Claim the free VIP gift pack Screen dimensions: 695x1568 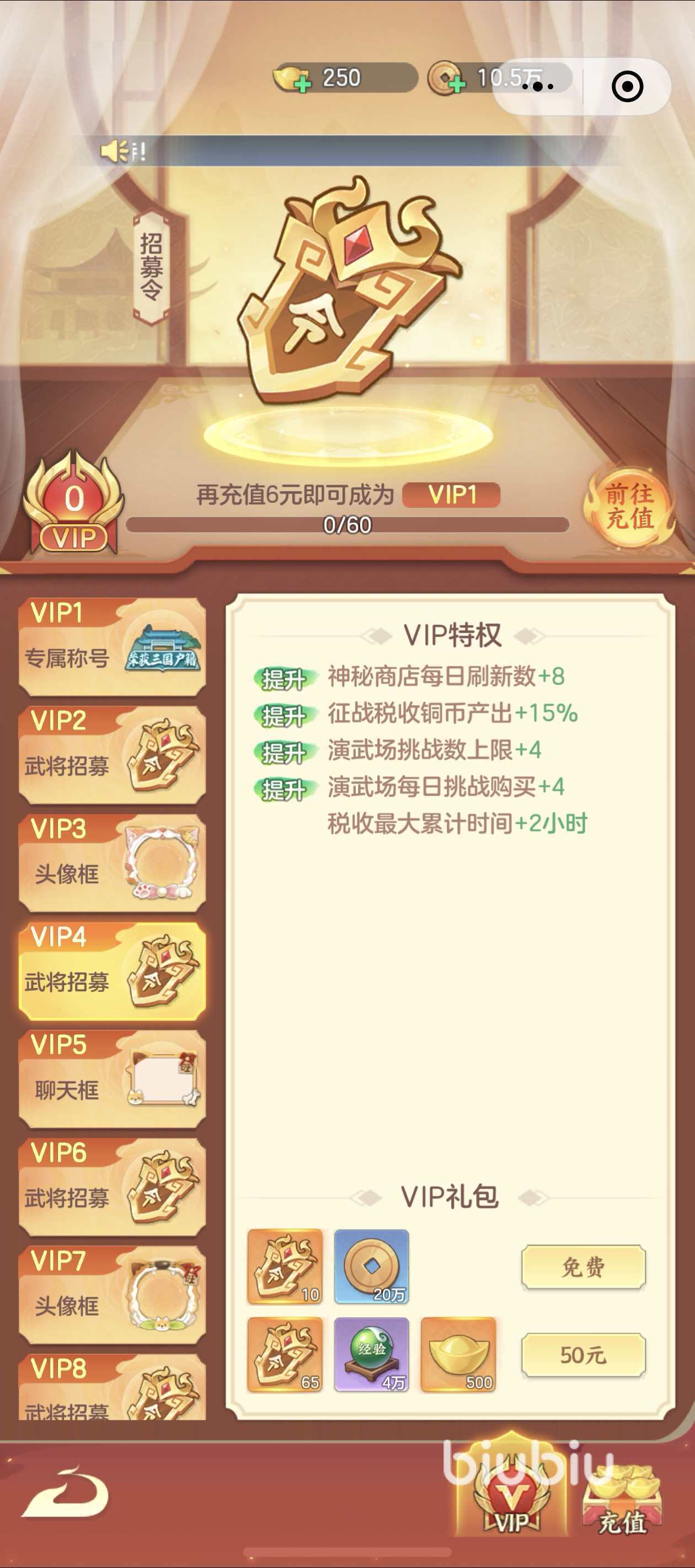click(583, 1267)
